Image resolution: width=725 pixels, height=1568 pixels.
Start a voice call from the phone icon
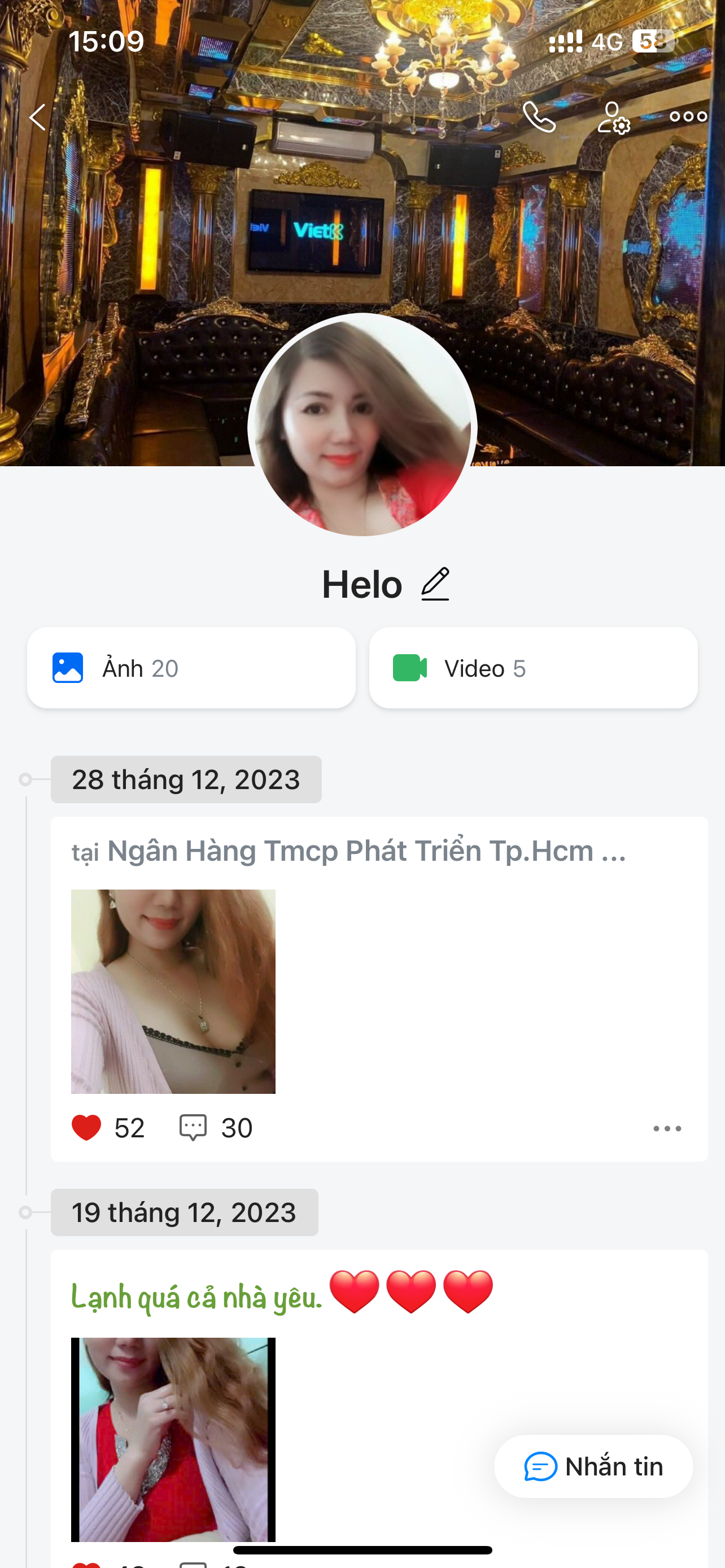539,117
